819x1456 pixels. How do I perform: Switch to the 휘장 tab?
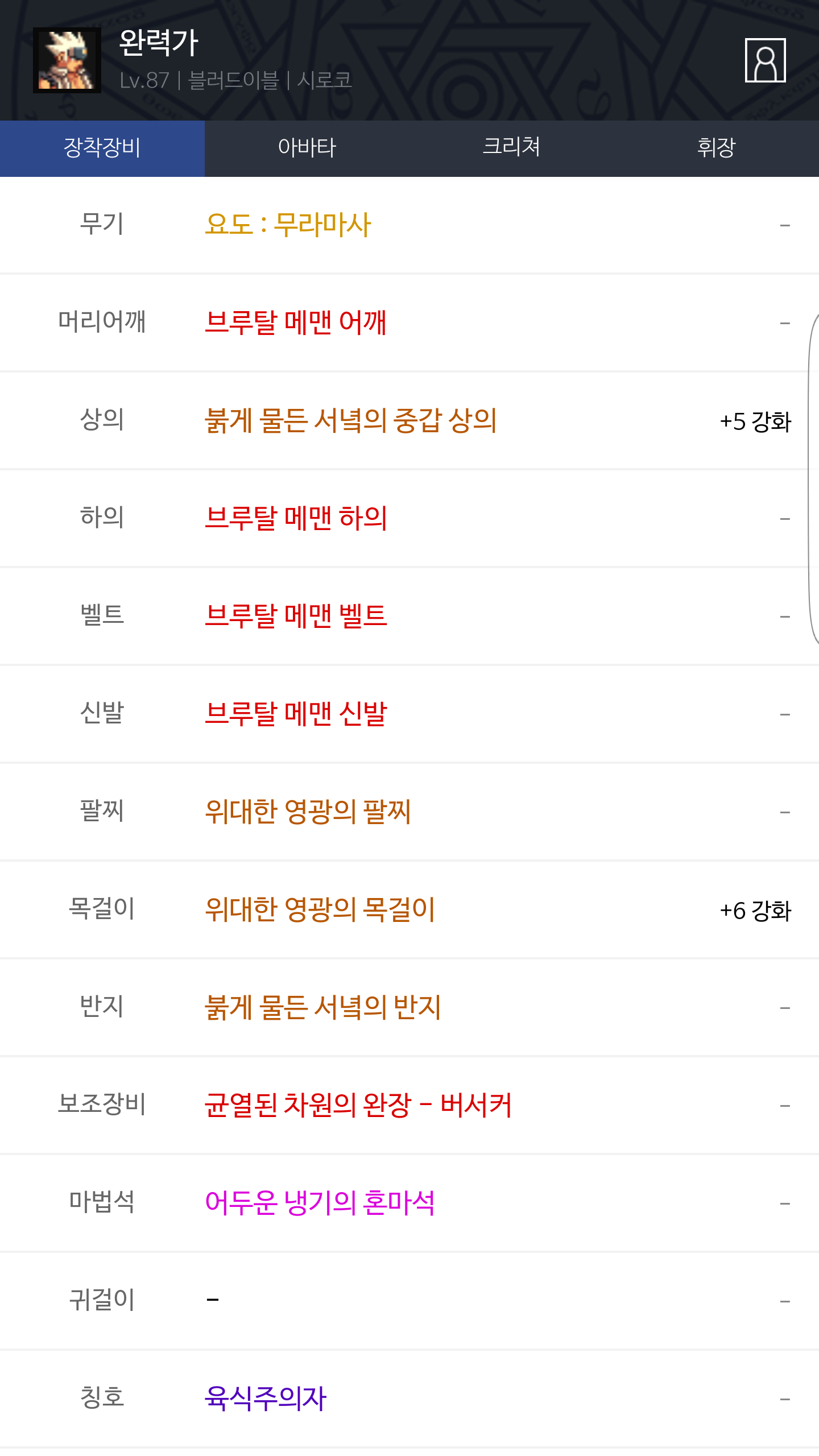click(716, 148)
